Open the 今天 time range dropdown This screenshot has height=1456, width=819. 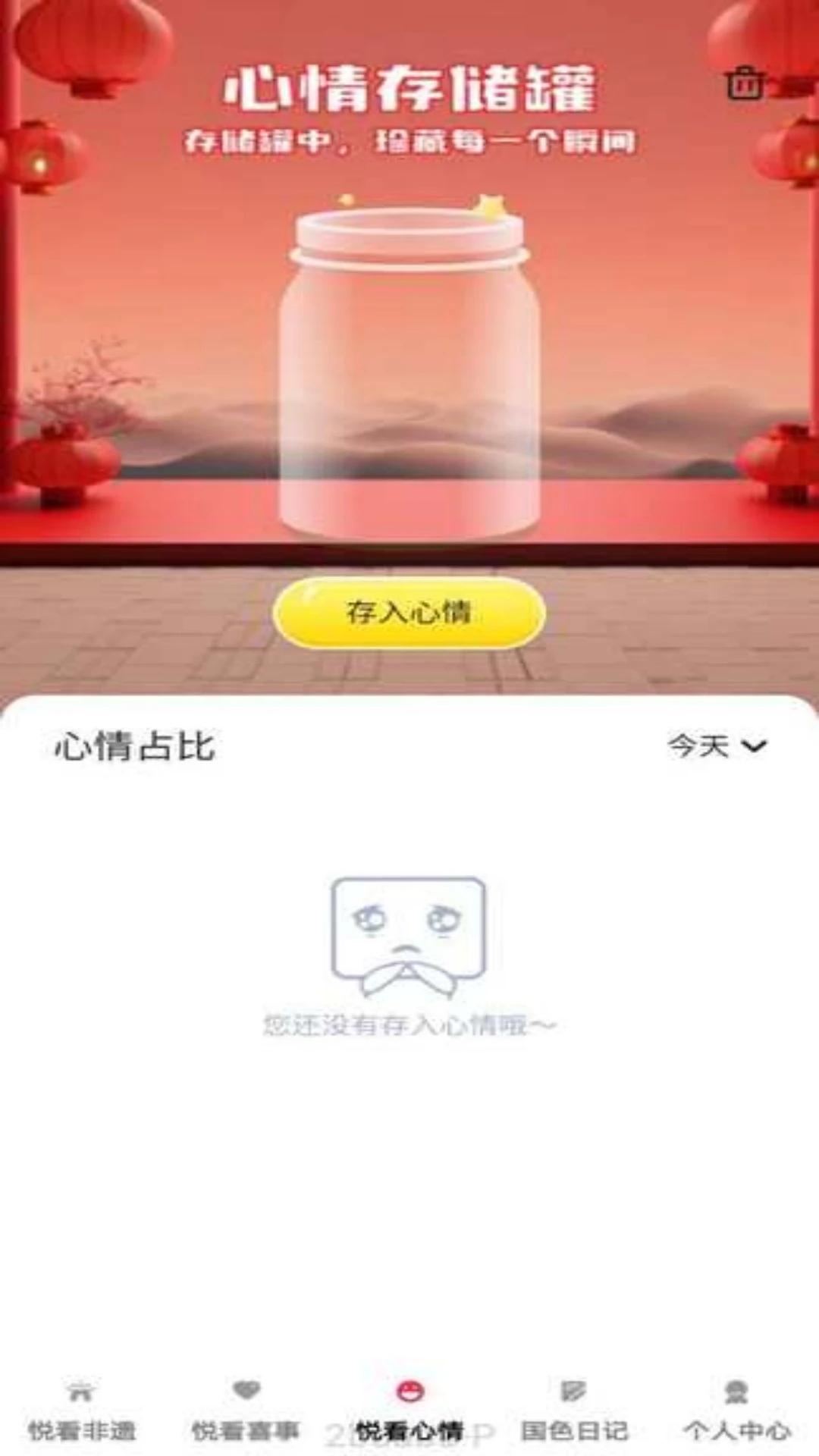[x=716, y=746]
